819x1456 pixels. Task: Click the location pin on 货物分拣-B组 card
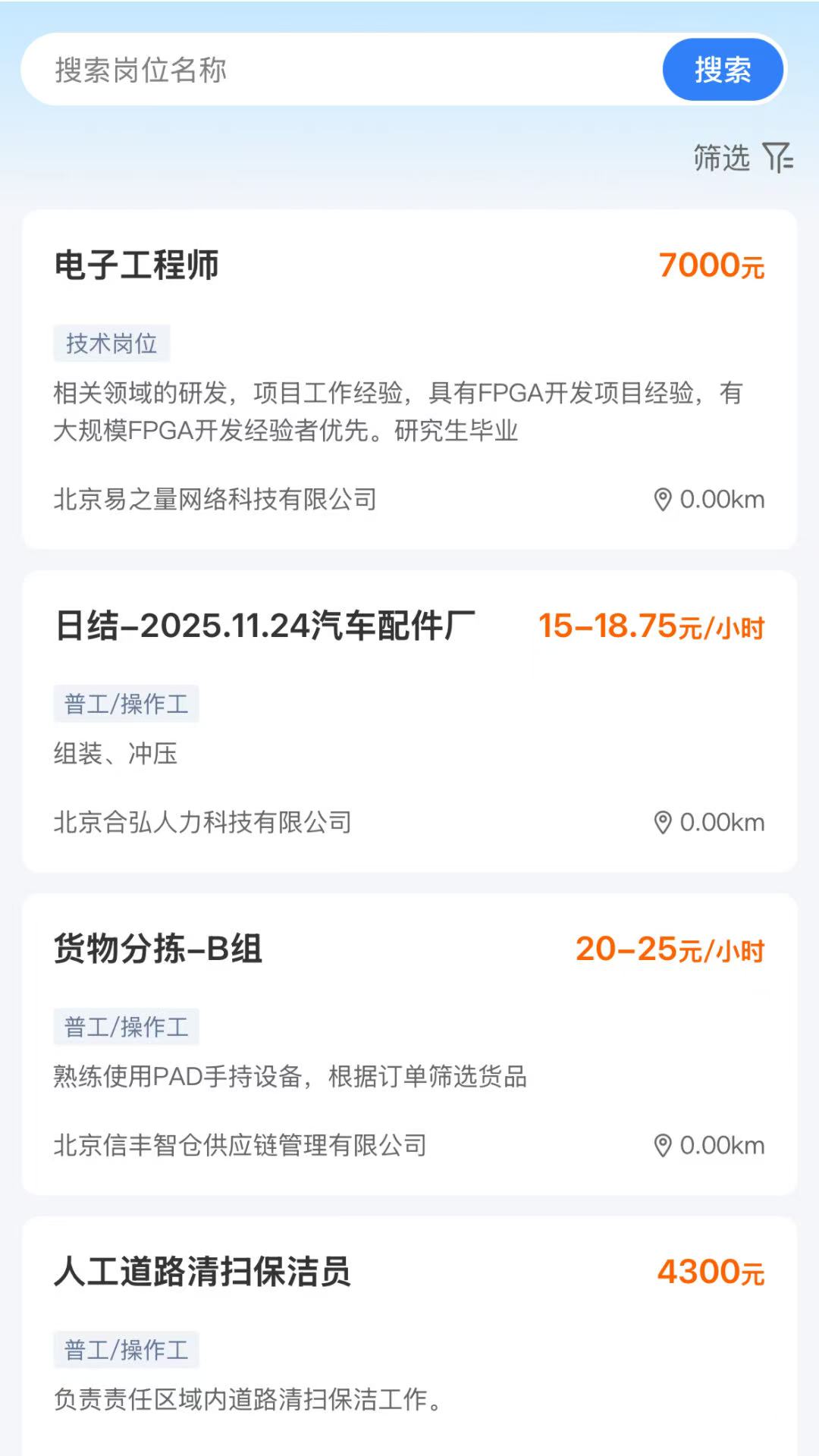[x=663, y=1146]
